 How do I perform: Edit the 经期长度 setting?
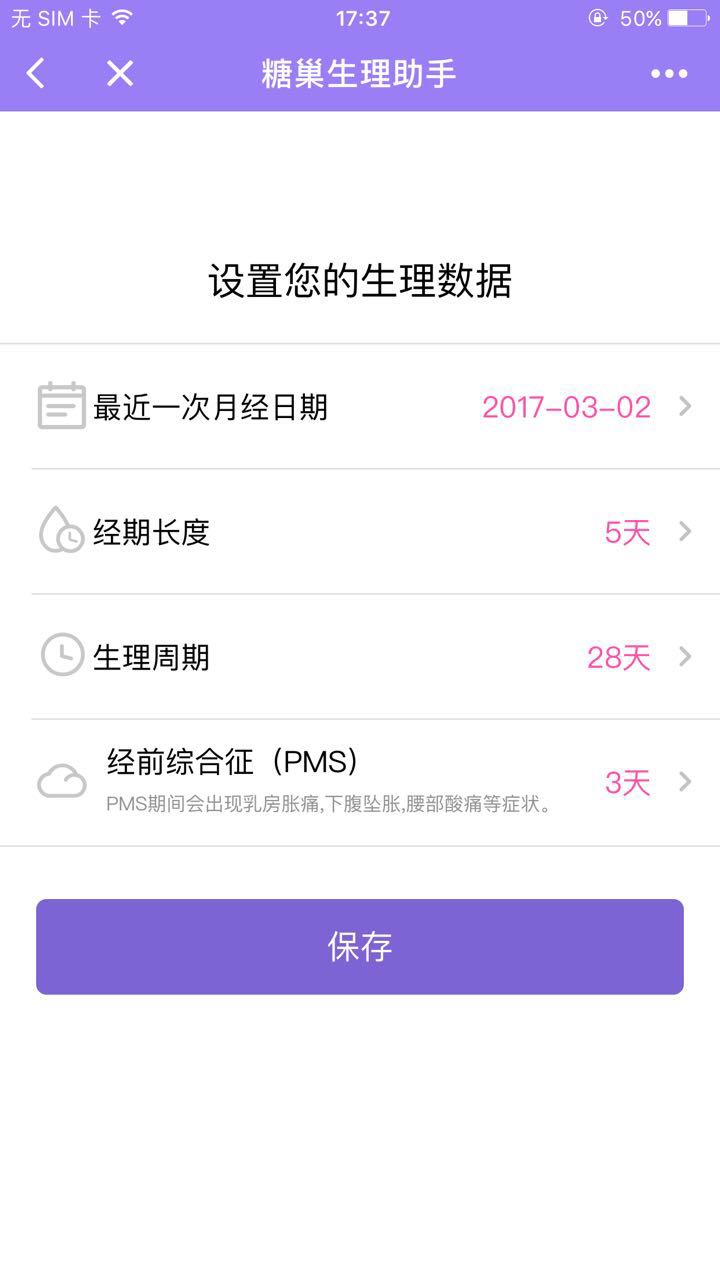360,532
